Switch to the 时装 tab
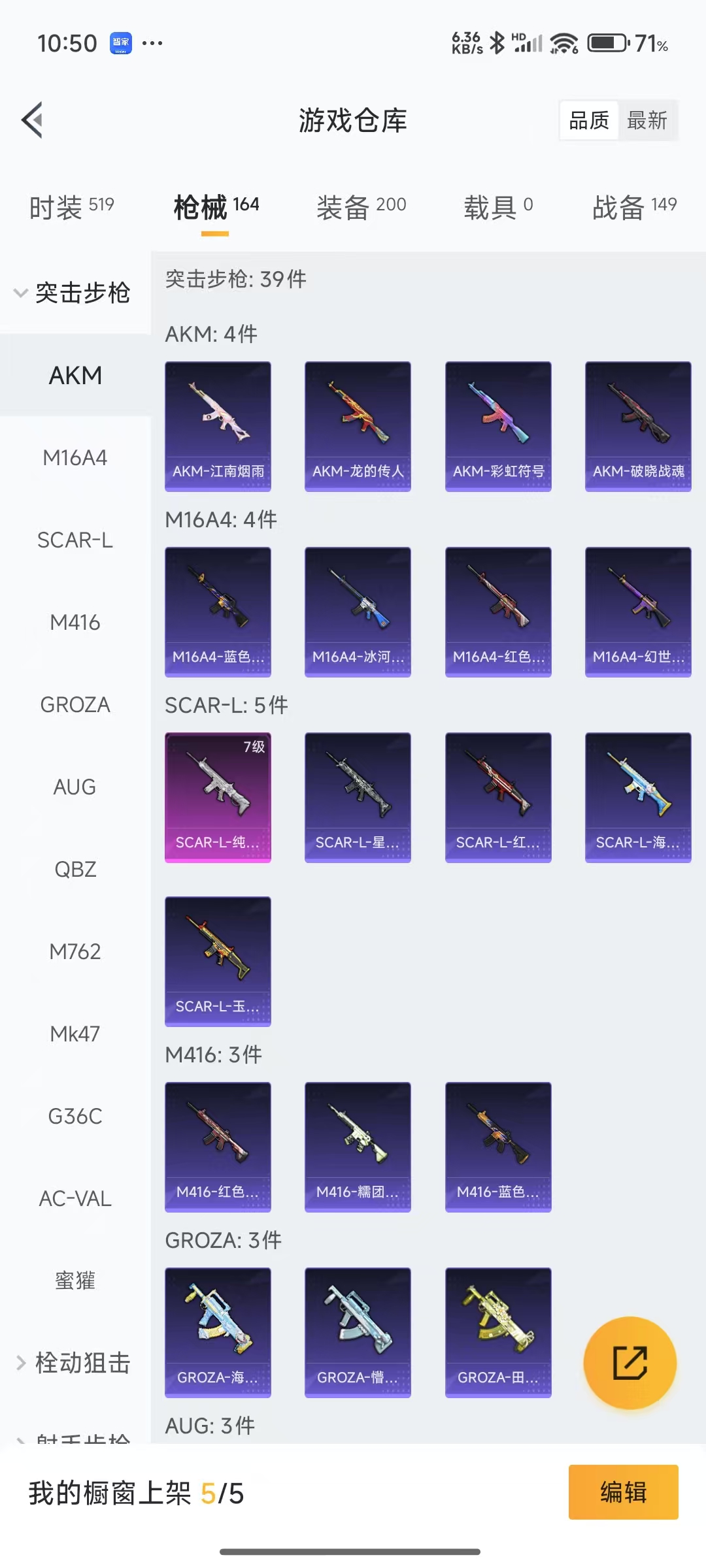This screenshot has width=706, height=1568. click(71, 207)
